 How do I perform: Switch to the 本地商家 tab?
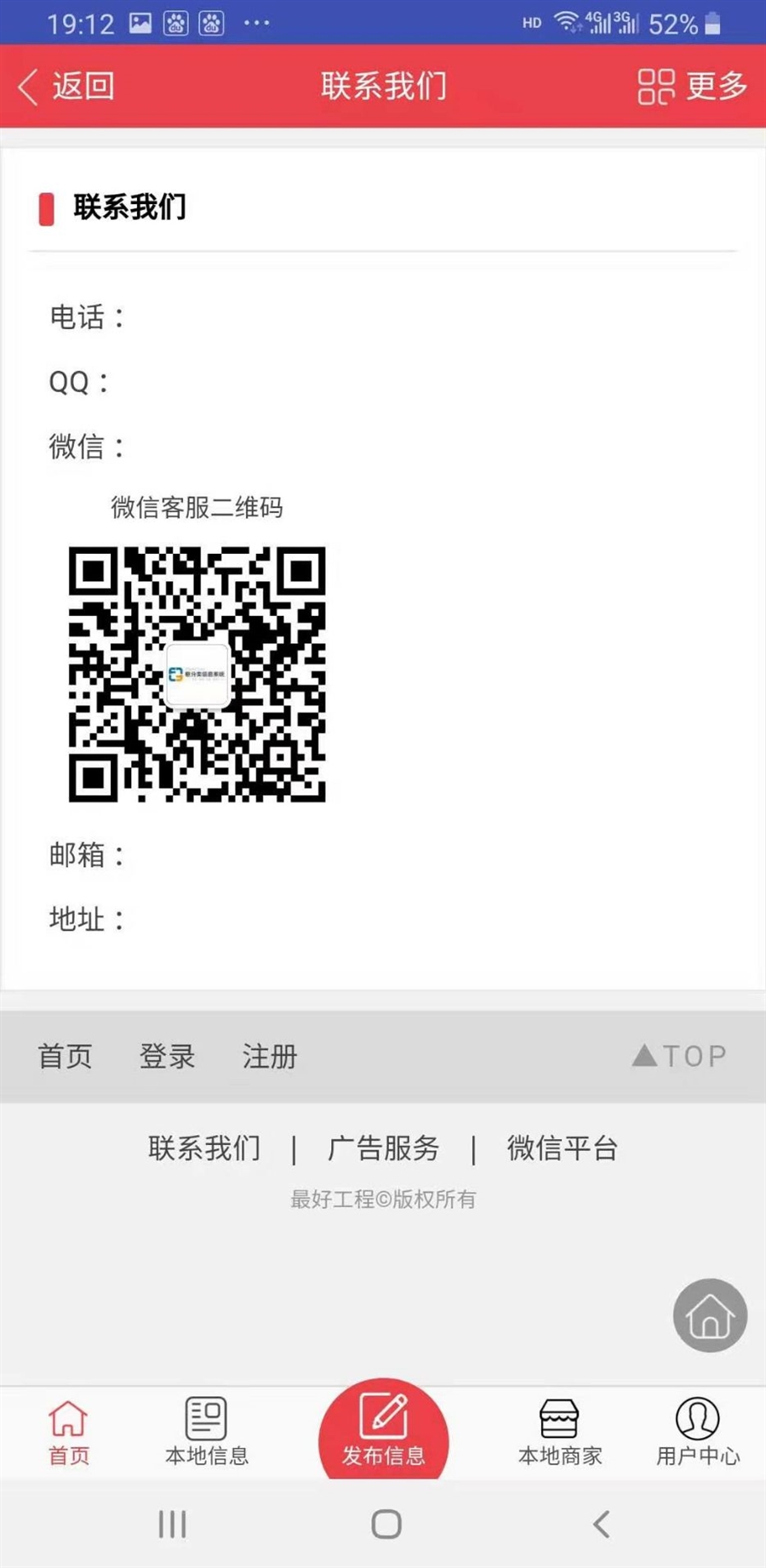[x=559, y=1433]
